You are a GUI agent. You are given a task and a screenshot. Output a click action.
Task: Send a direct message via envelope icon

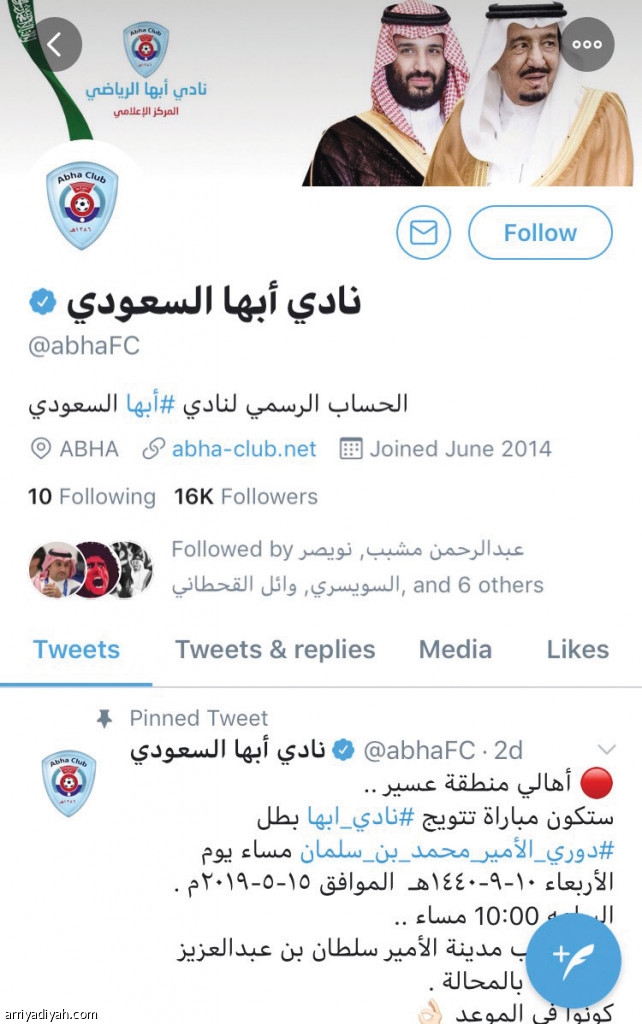(x=423, y=233)
